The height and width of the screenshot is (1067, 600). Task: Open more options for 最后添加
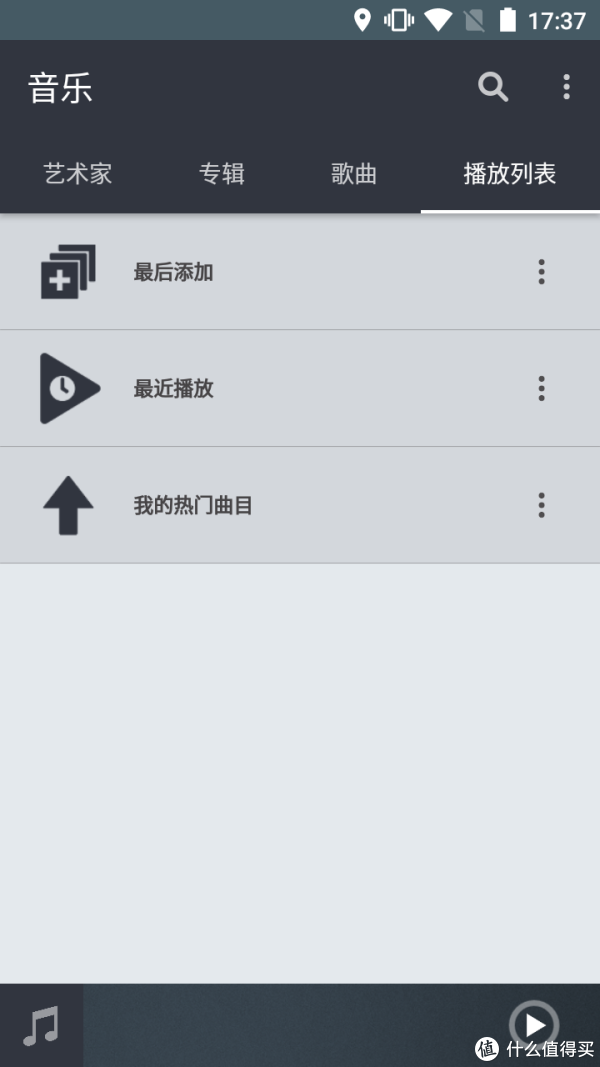point(541,272)
